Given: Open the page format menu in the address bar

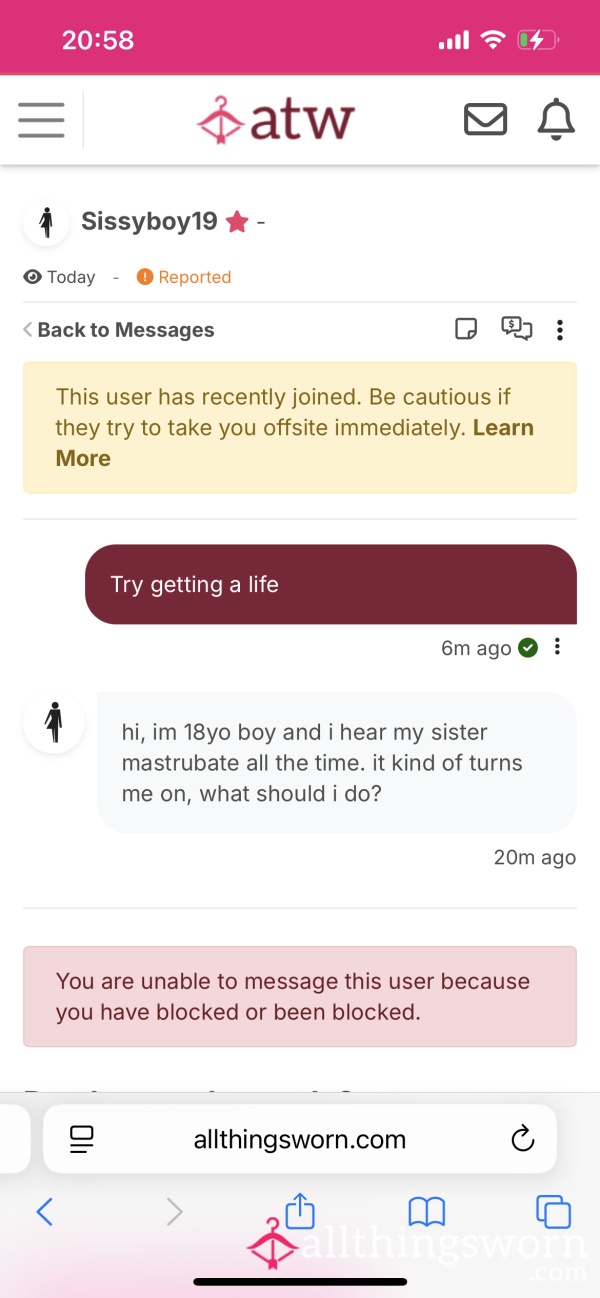Looking at the screenshot, I should (81, 1138).
